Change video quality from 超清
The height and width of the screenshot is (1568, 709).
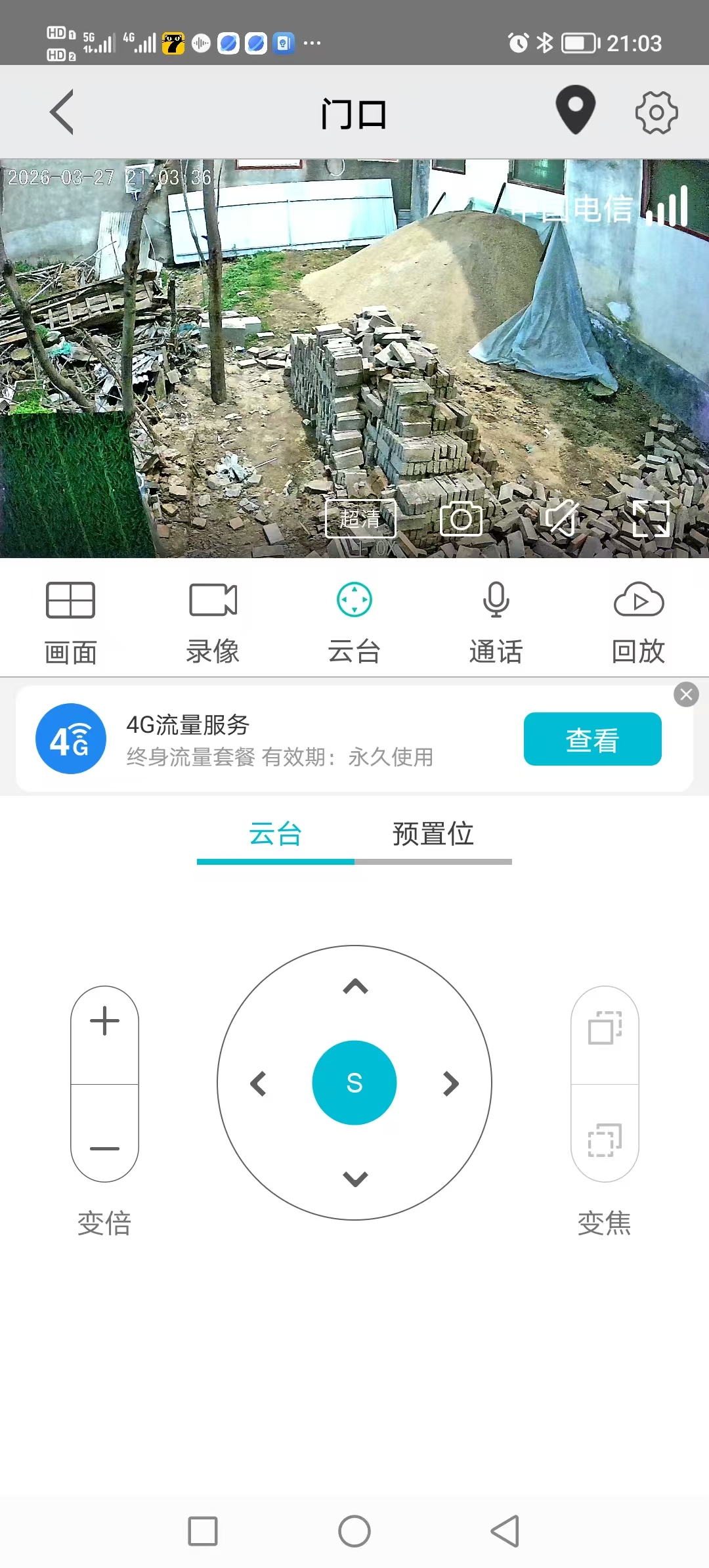click(x=360, y=519)
